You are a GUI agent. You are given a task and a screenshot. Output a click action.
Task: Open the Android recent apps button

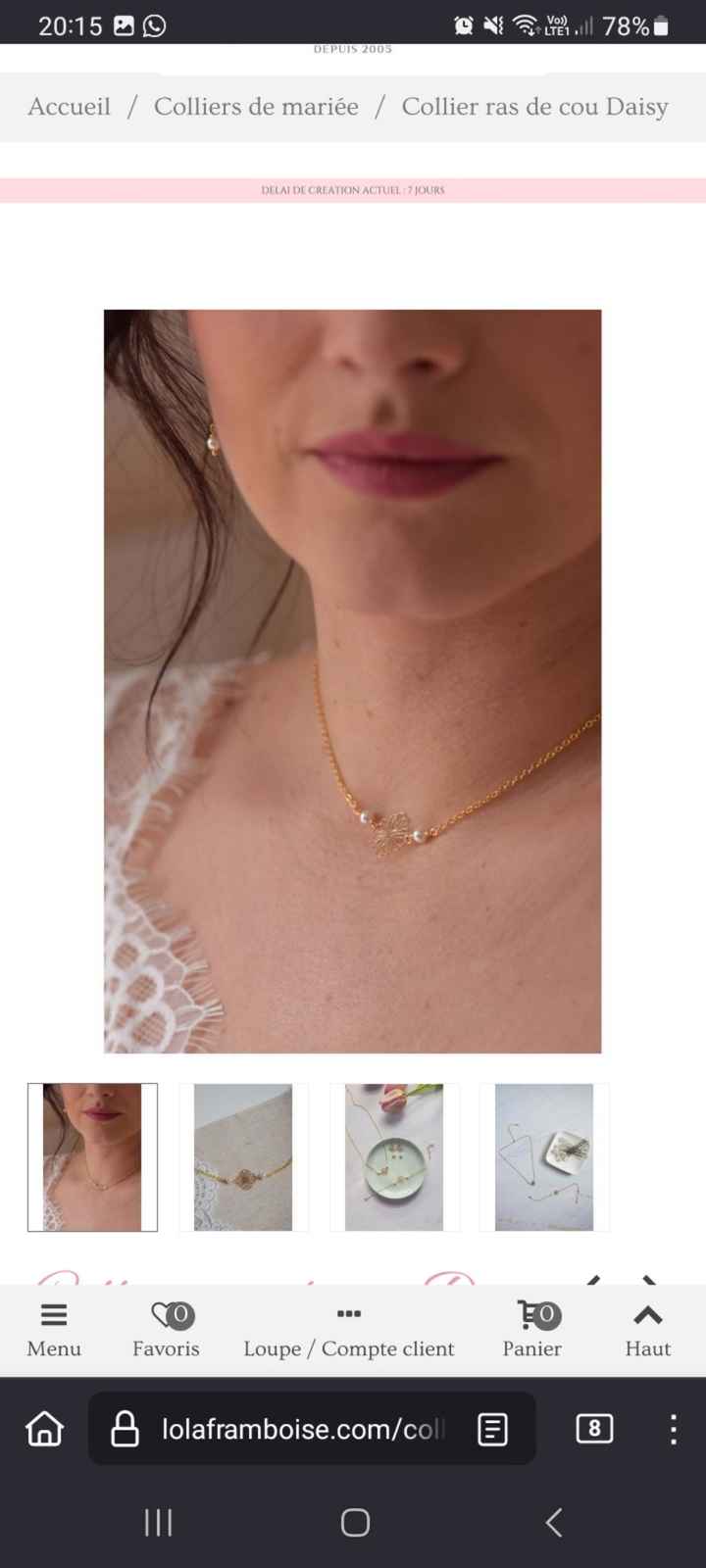click(x=157, y=1522)
